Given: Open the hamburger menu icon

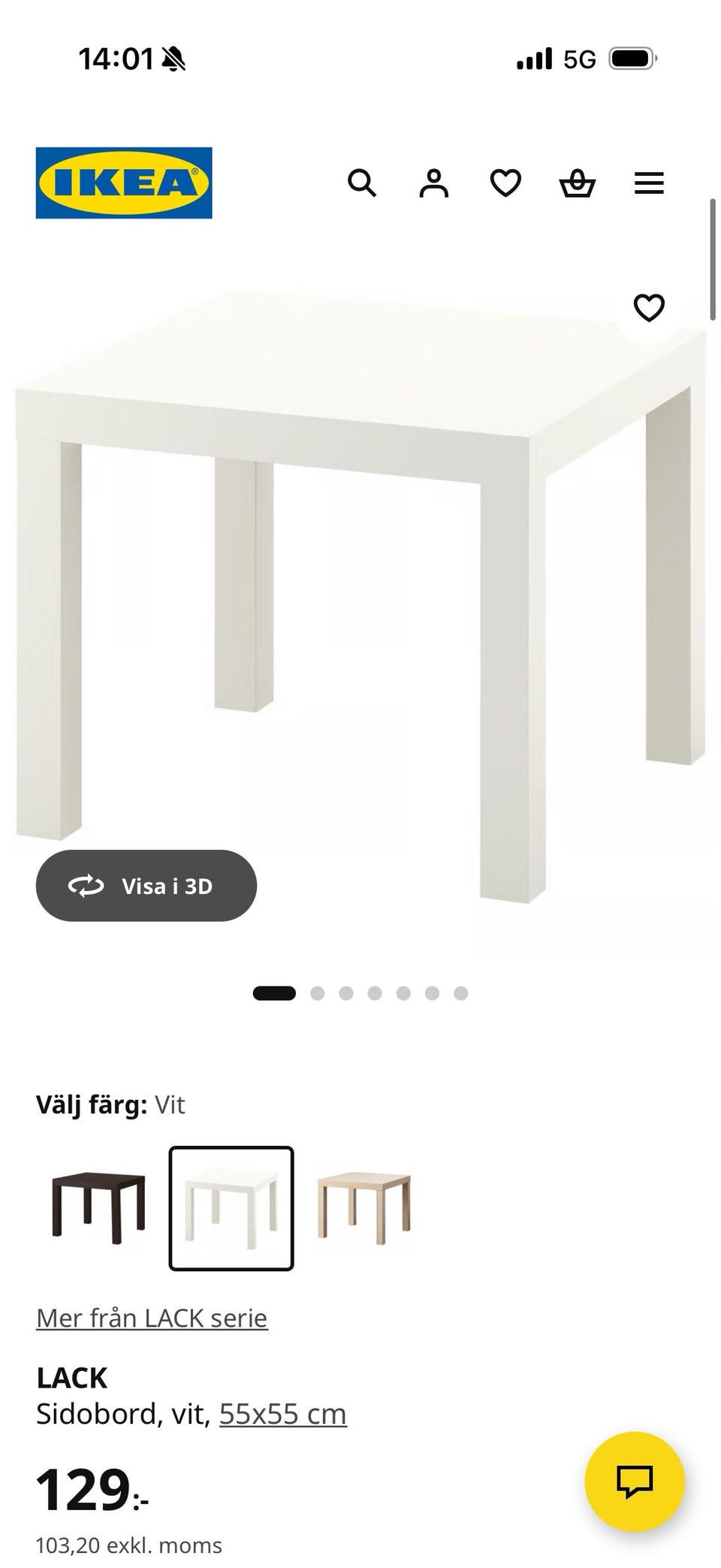Looking at the screenshot, I should (x=649, y=183).
